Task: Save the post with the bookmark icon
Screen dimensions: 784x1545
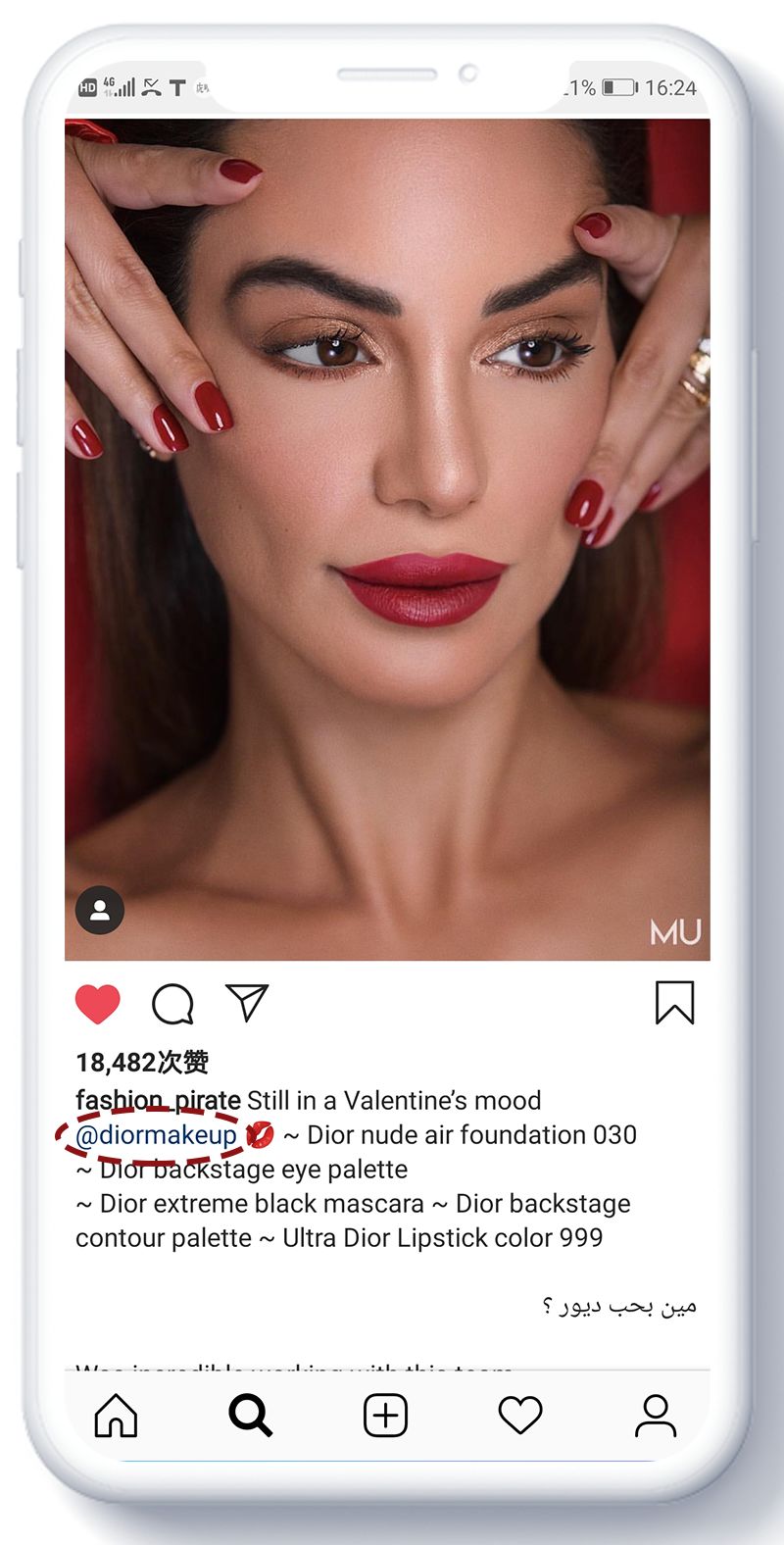Action: pos(674,1003)
